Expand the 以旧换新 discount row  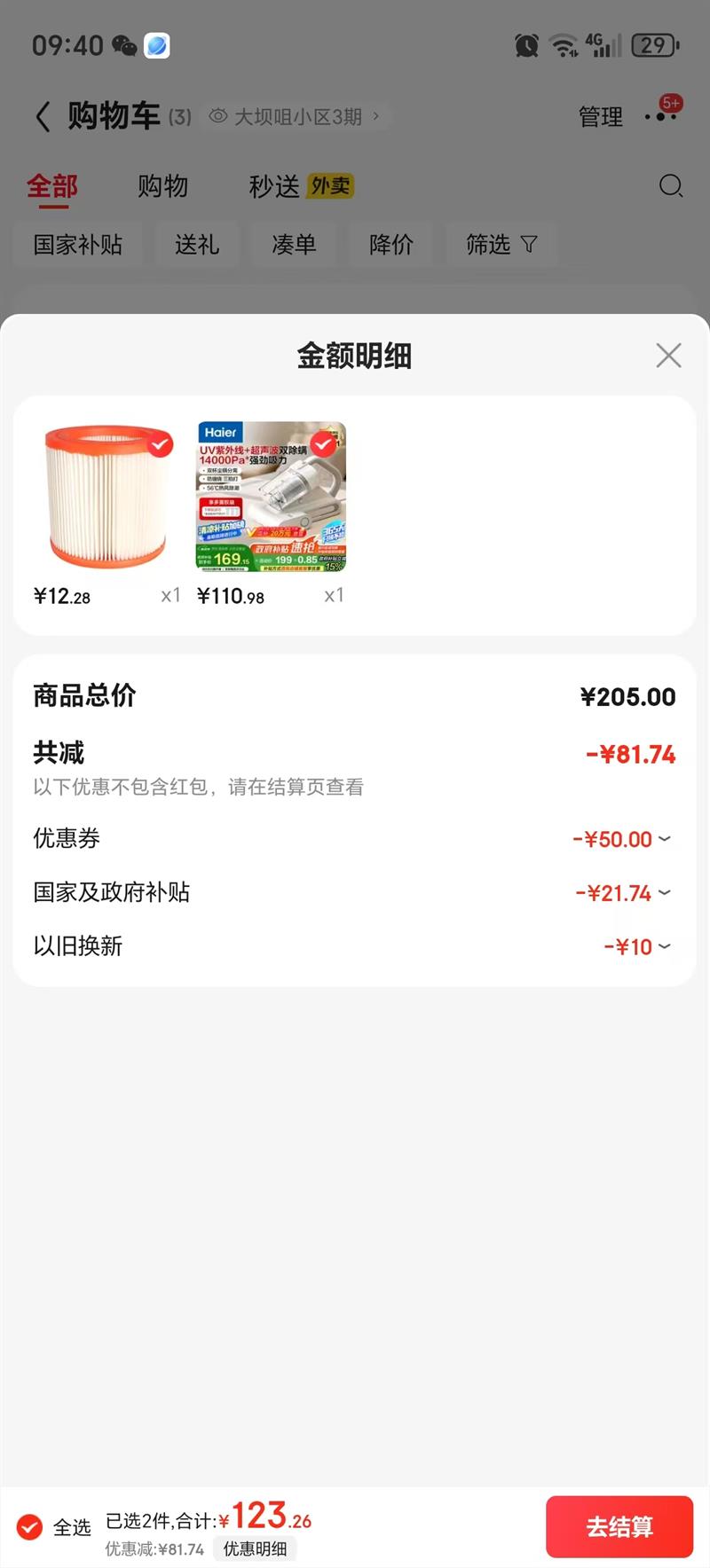(x=637, y=947)
